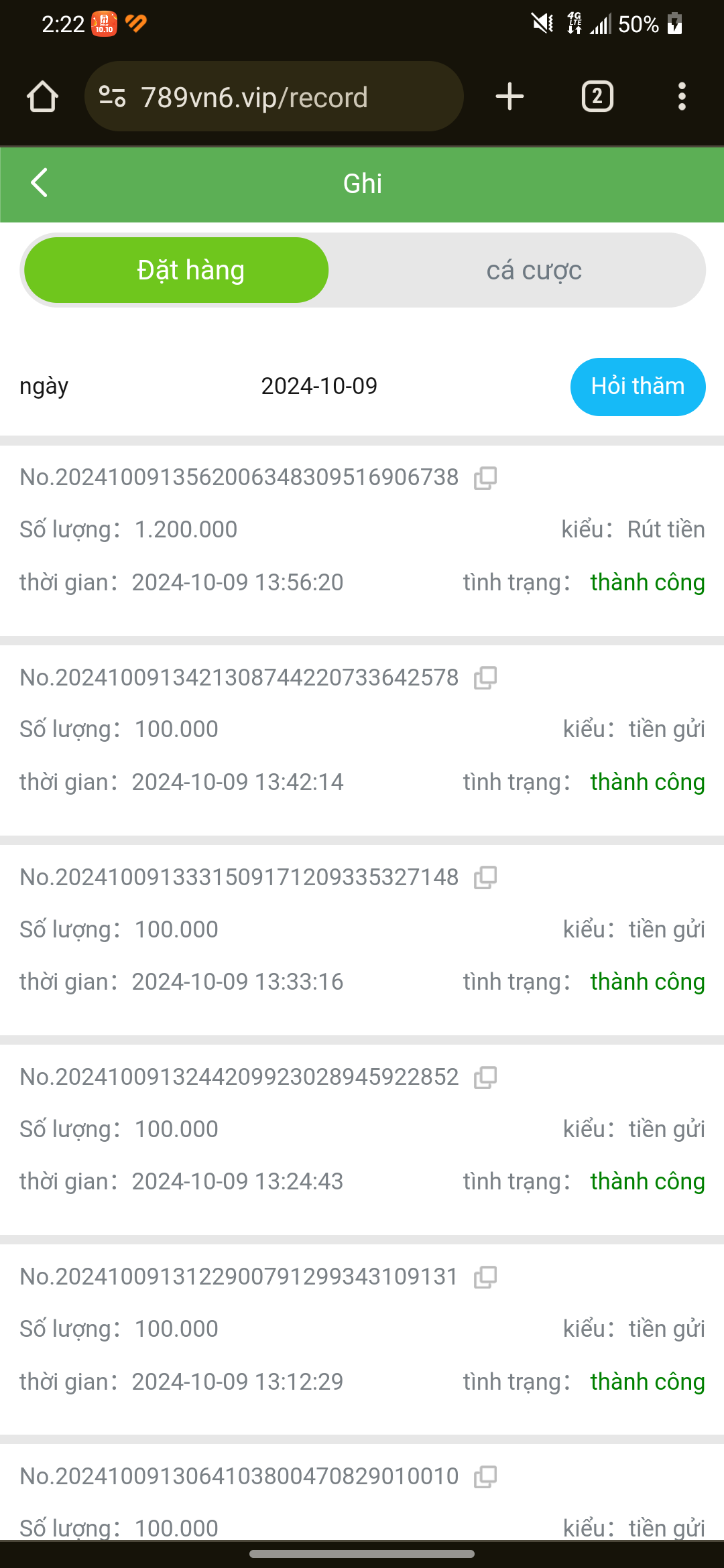The width and height of the screenshot is (724, 1568).
Task: Copy the order number ending in 29010010
Action: pos(485,1476)
